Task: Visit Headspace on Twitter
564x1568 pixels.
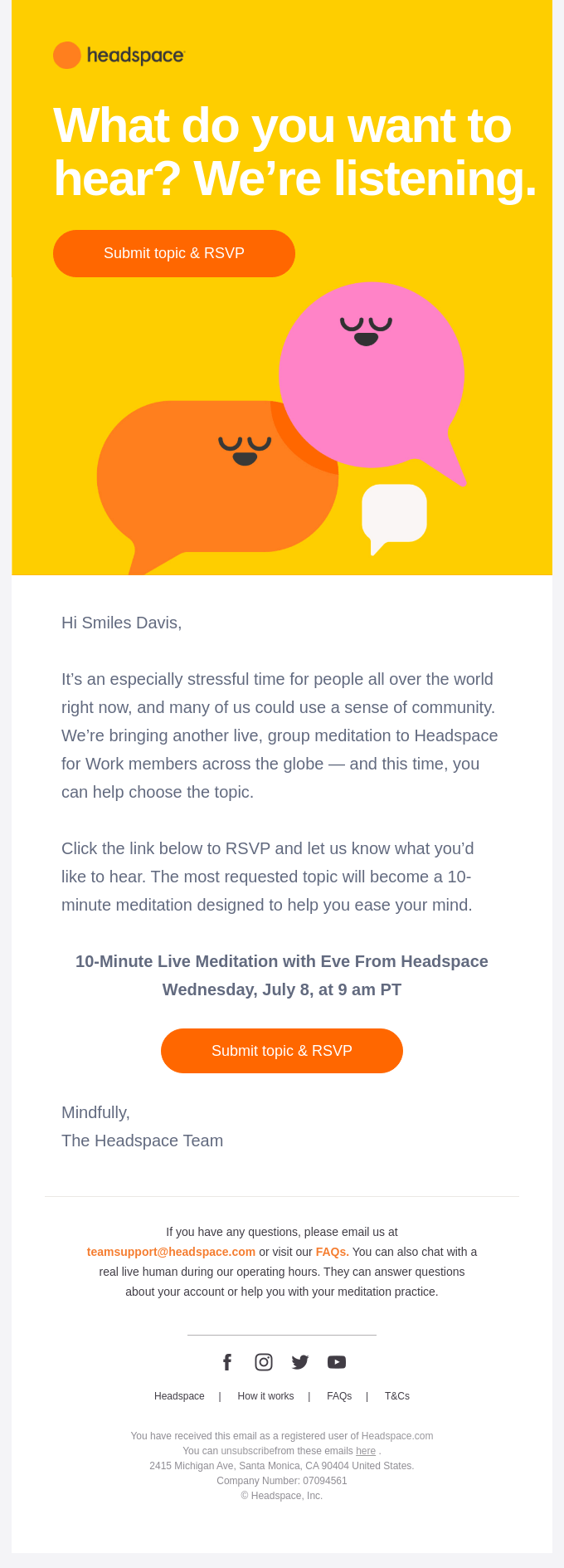Action: [300, 1362]
